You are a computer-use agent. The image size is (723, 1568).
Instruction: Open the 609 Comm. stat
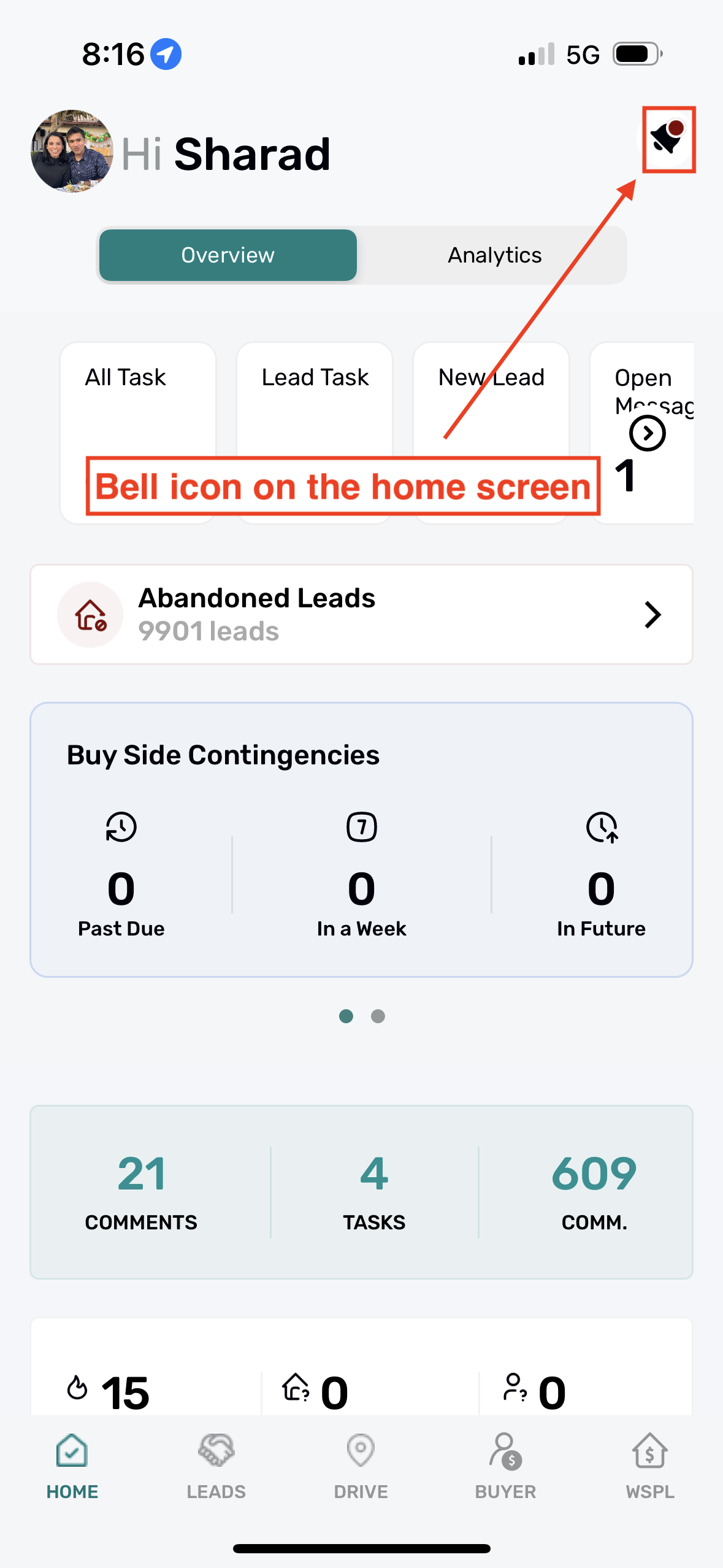click(x=594, y=1191)
